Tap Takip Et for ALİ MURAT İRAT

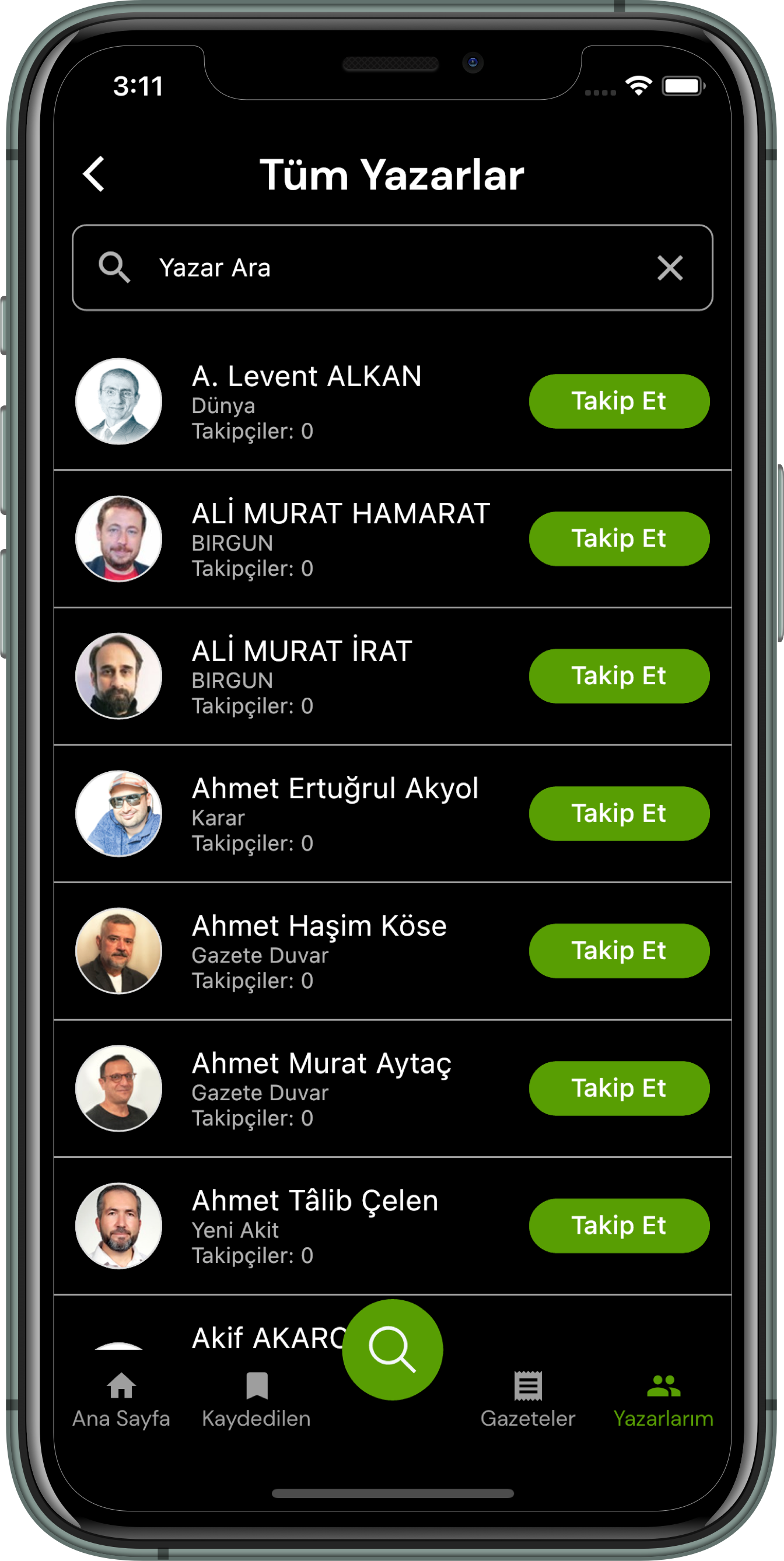[x=618, y=676]
